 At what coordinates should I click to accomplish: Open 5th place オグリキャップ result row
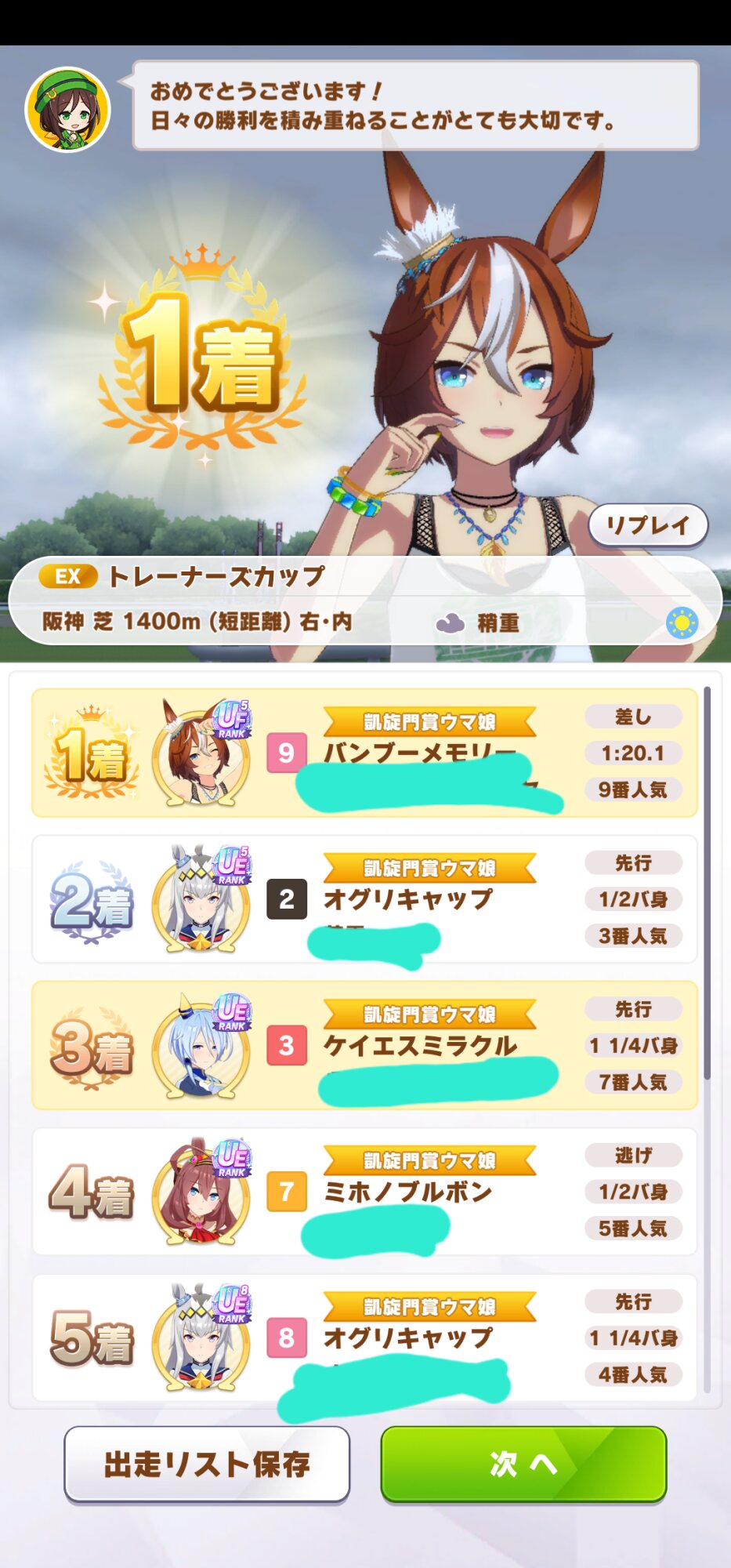[364, 1338]
